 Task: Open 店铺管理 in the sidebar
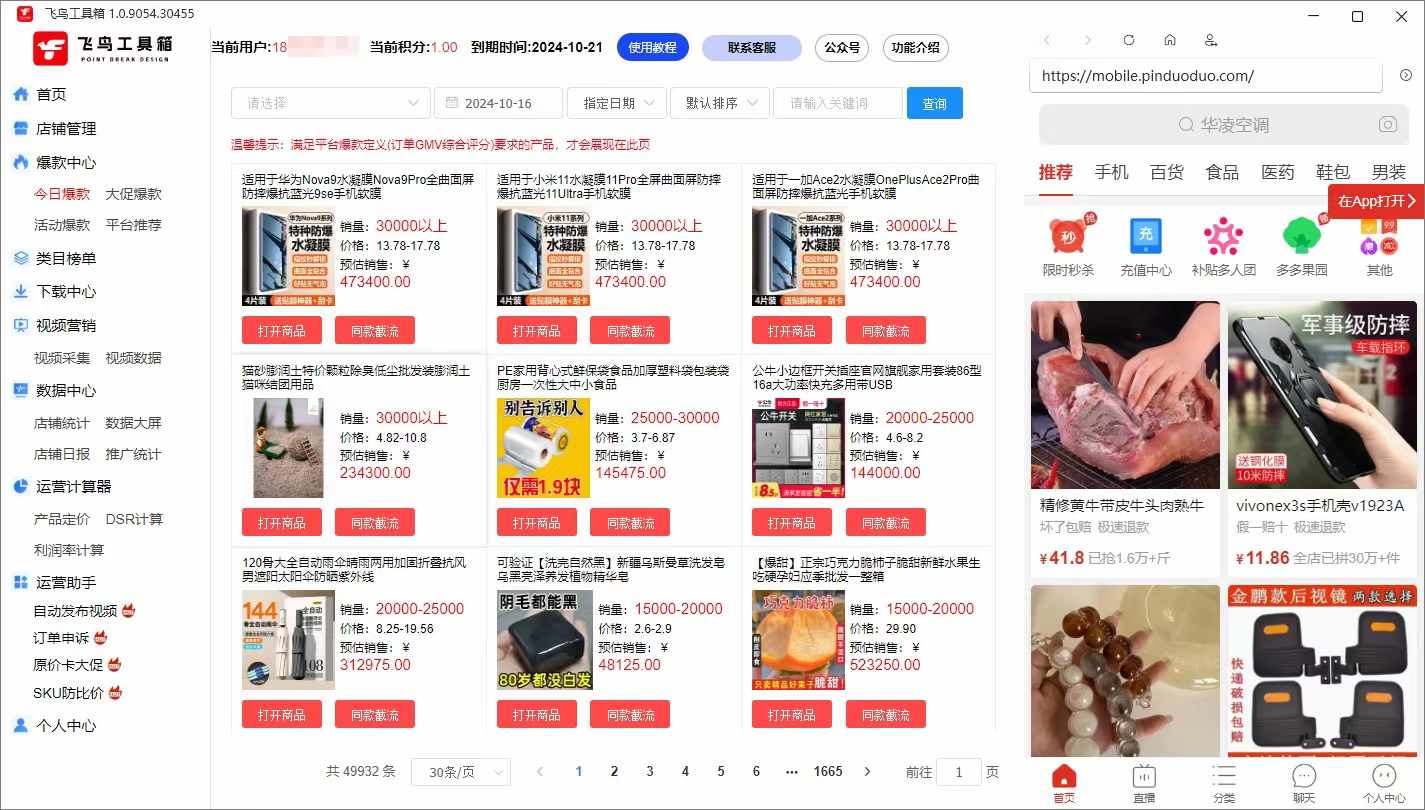[66, 128]
